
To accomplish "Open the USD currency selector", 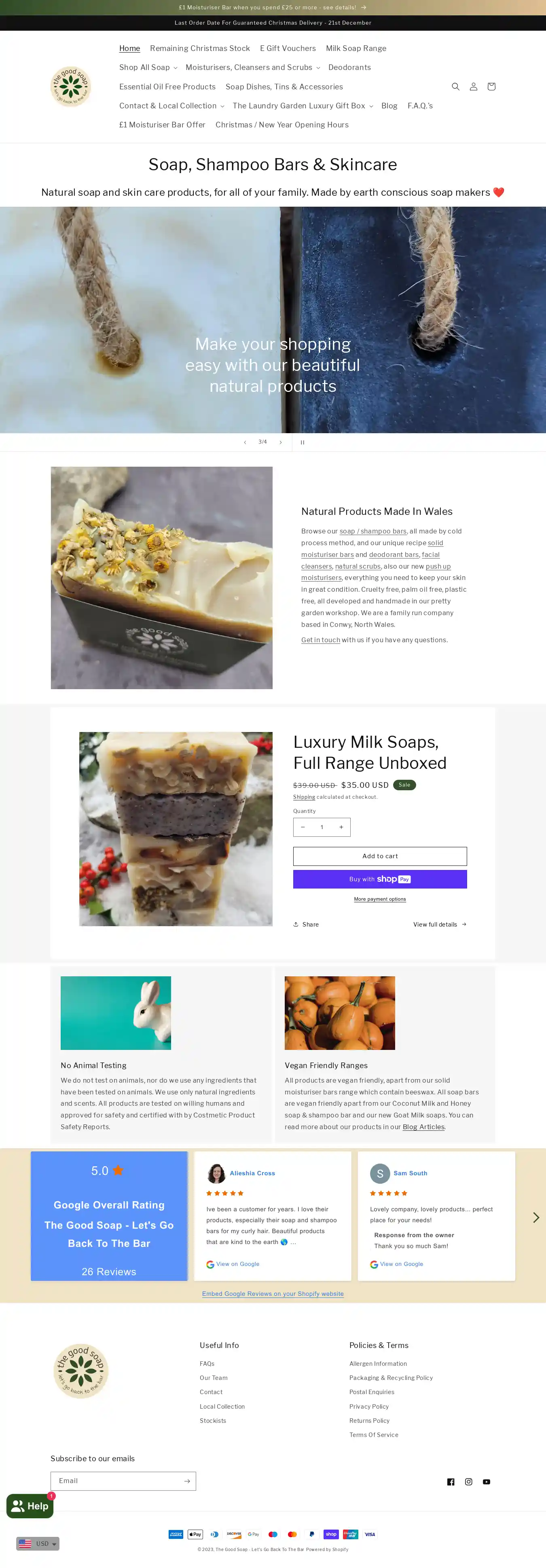I will (x=38, y=1544).
